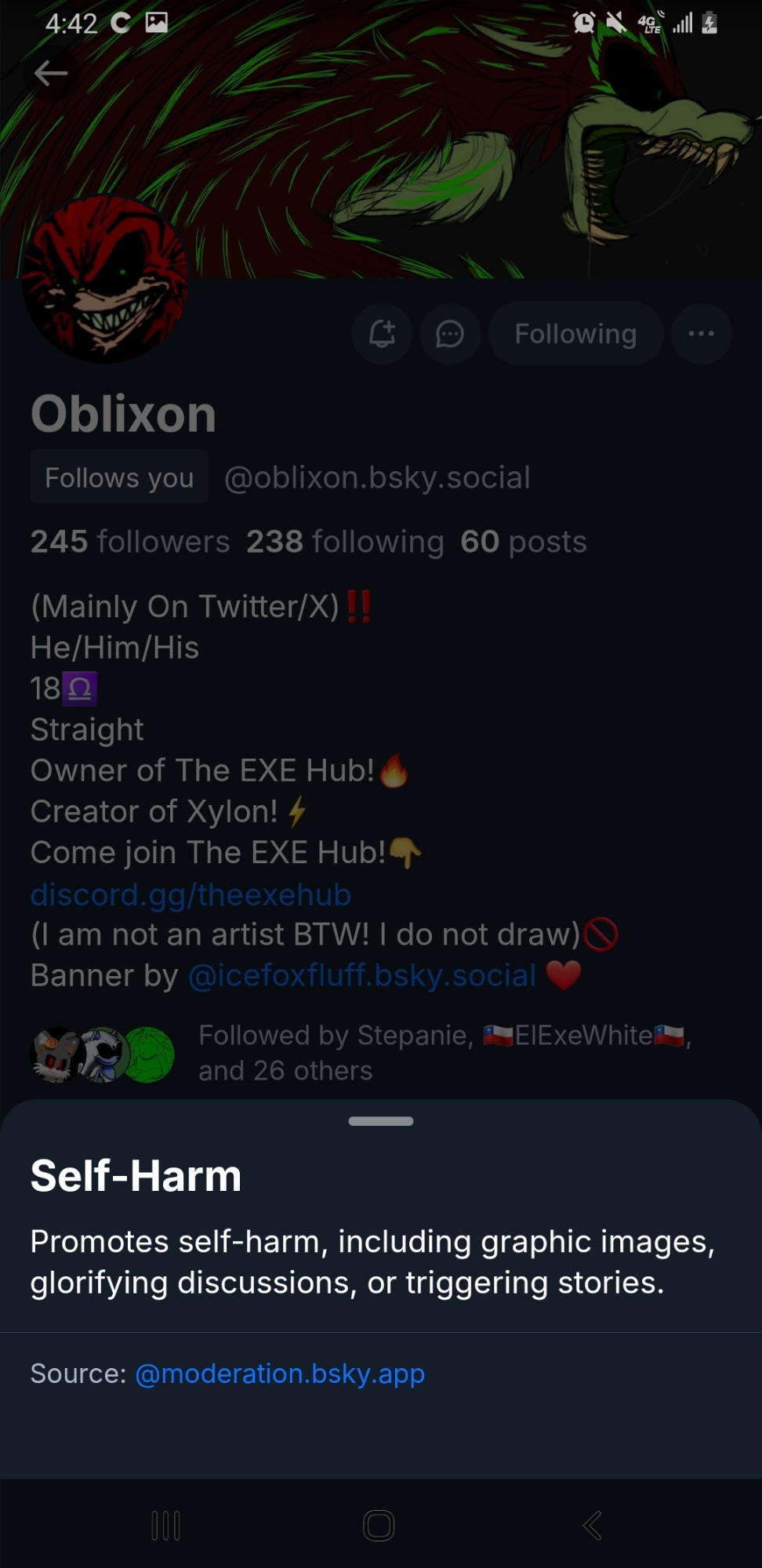Visit @icefoxfluff.bsky.social profile mention

[362, 975]
